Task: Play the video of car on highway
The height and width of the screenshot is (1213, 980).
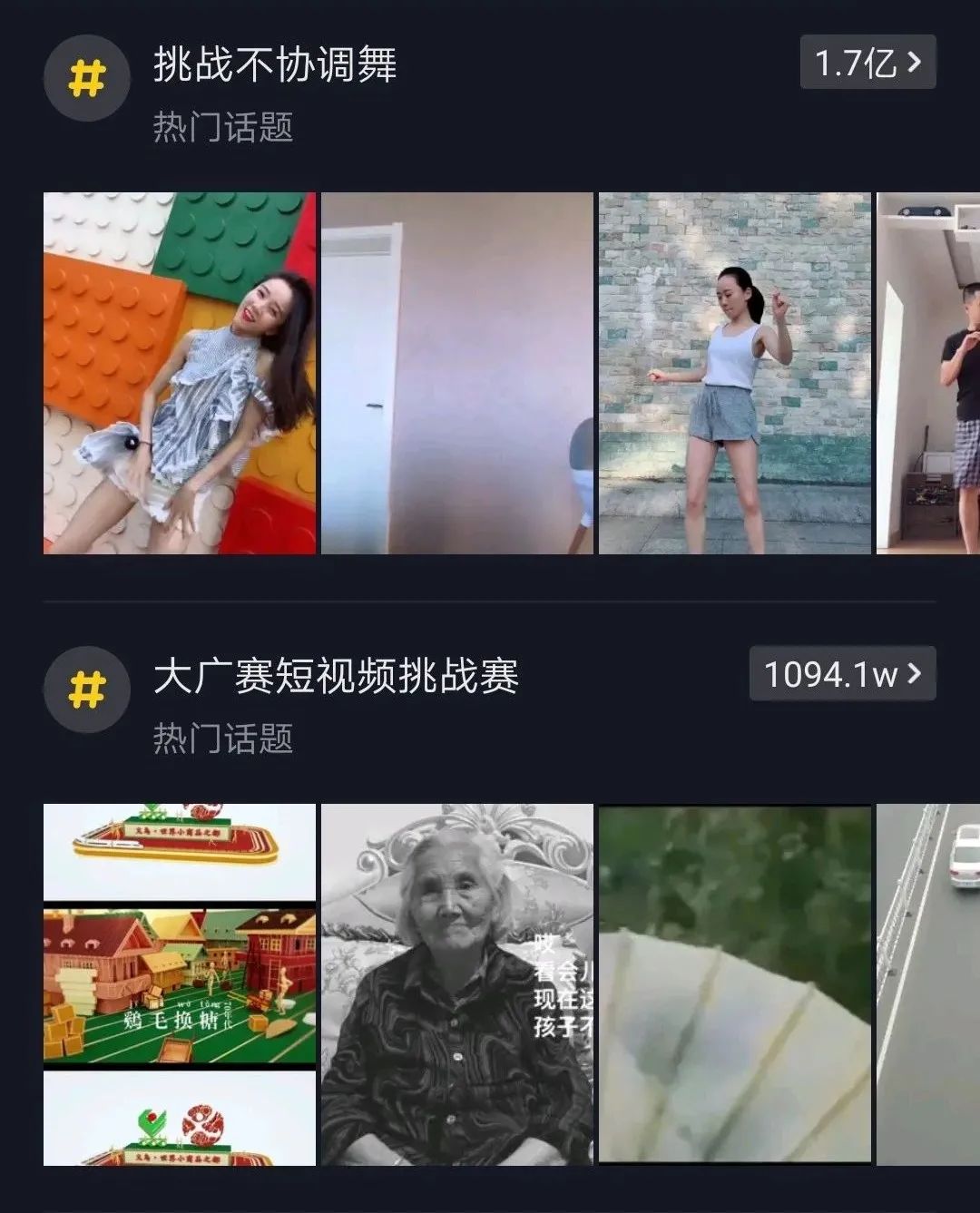Action: [929, 984]
